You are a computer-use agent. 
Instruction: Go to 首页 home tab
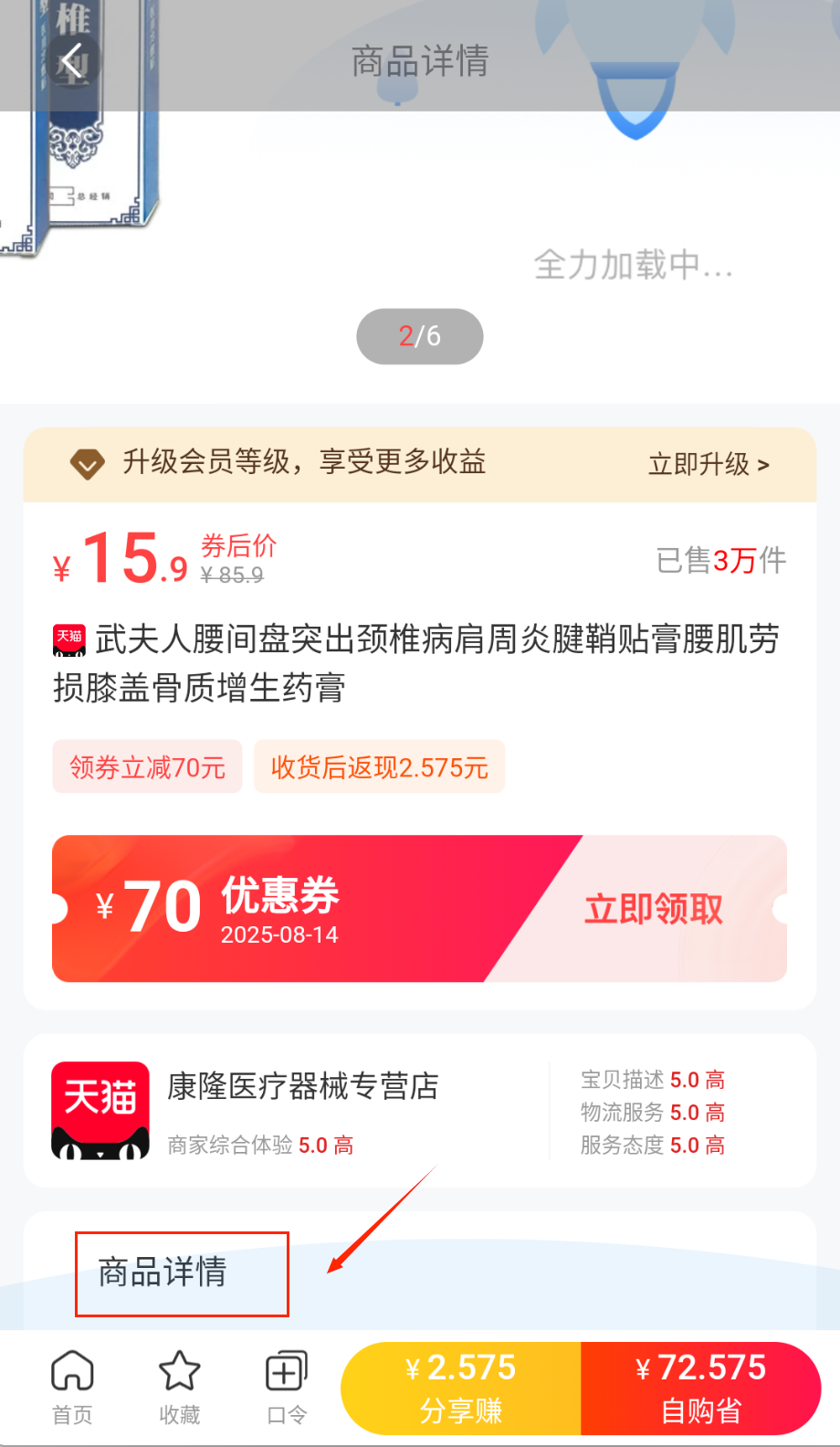(72, 1388)
